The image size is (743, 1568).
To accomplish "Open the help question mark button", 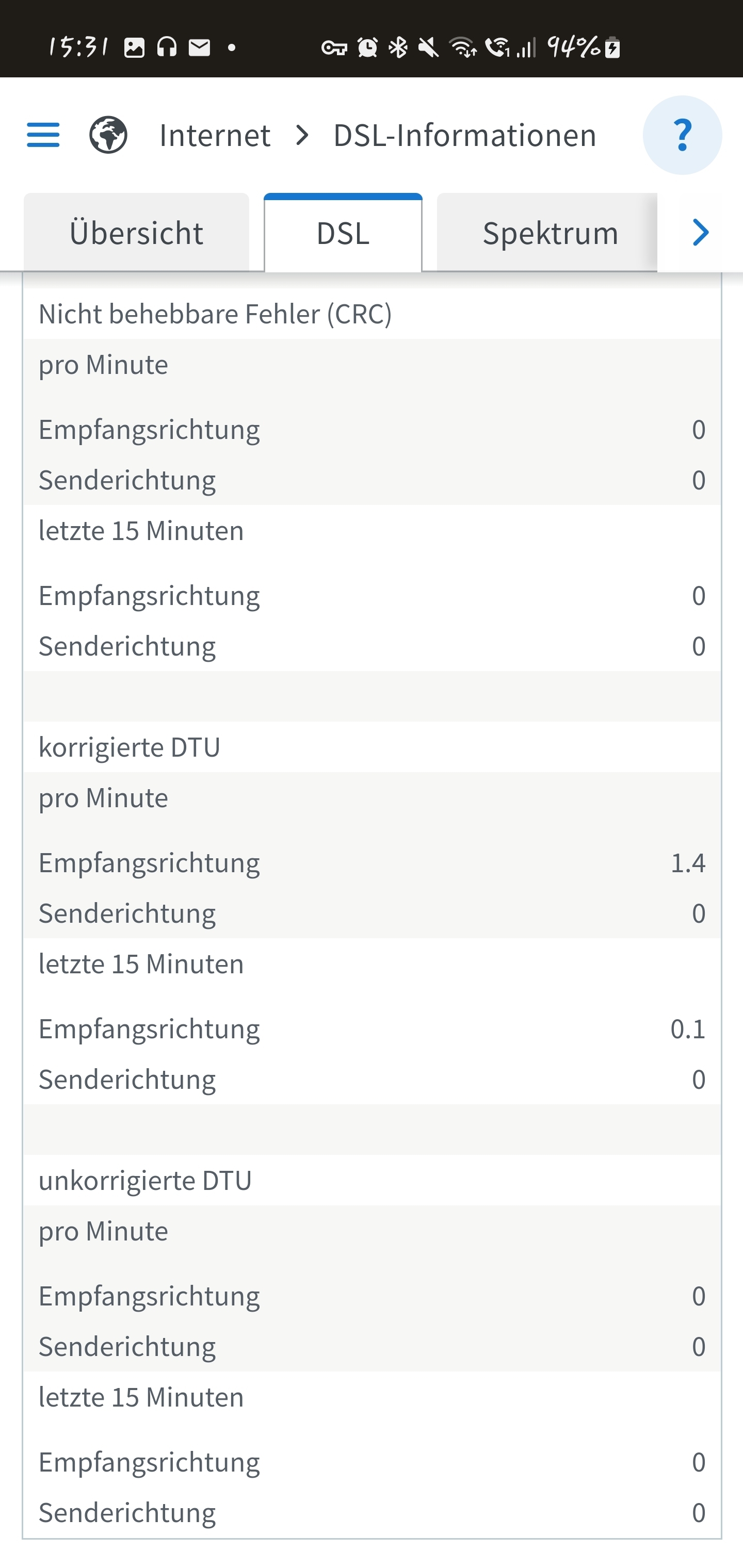I will click(682, 135).
